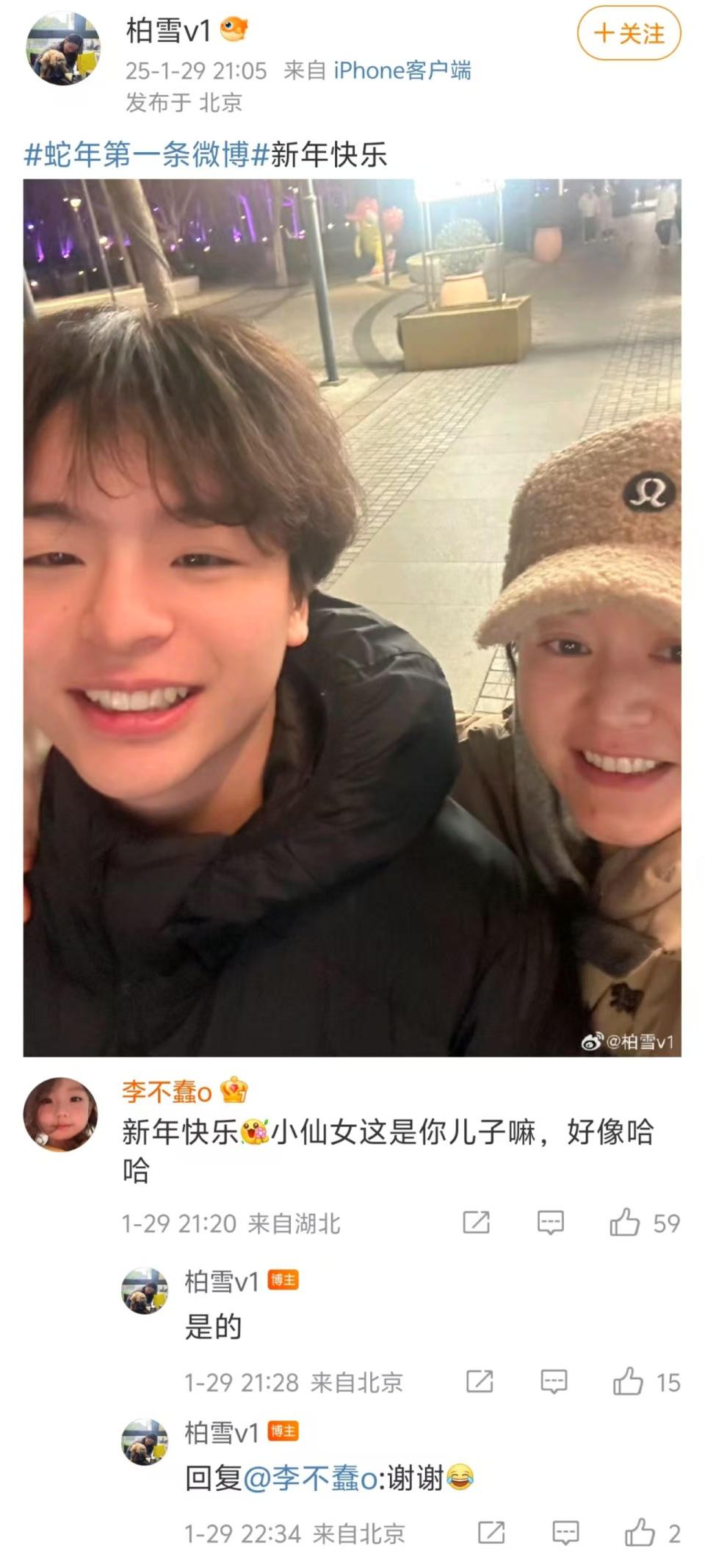This screenshot has height=1568, width=705.
Task: Reply to 李不蠢o's 新年快乐 comment
Action: coord(550,1223)
